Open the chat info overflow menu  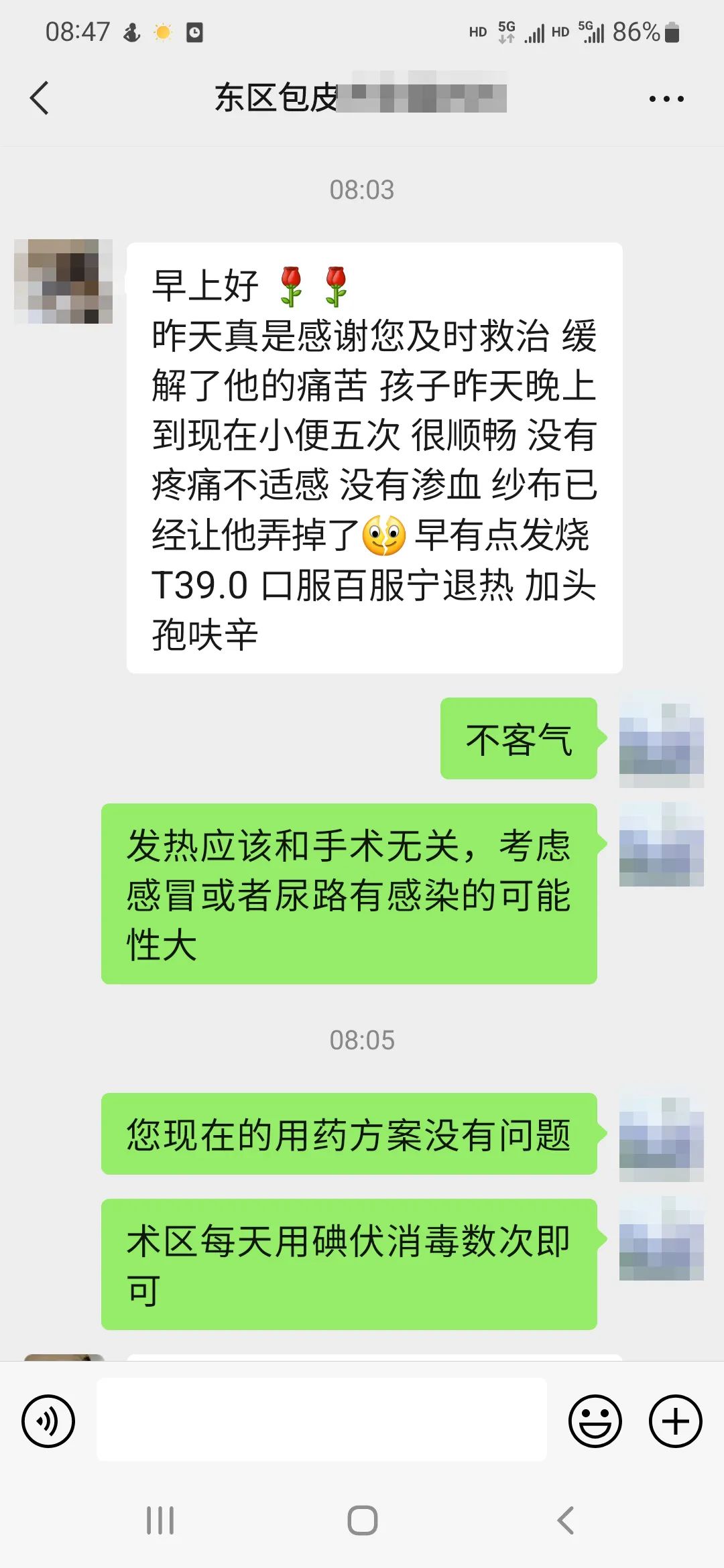tap(666, 99)
